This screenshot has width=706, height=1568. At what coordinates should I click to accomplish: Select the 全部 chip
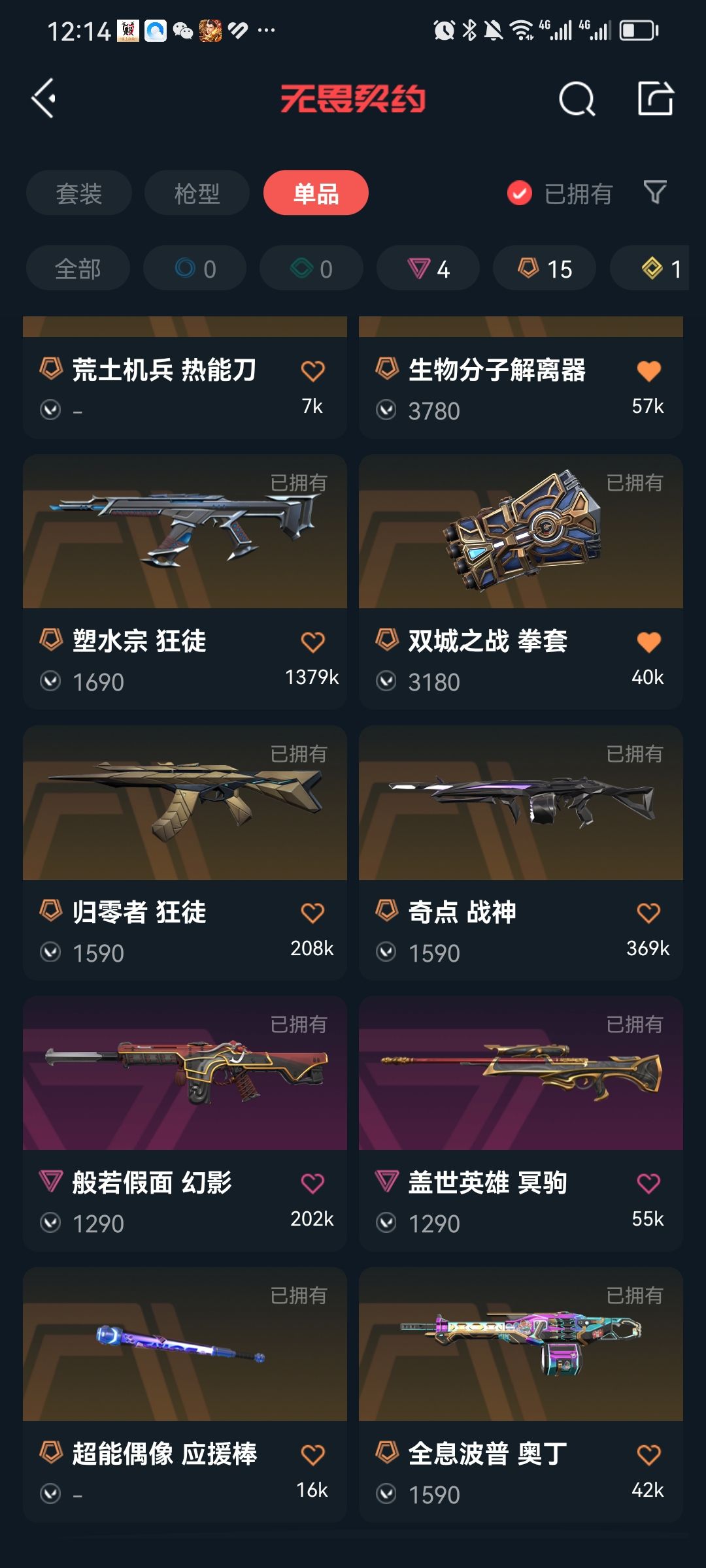[78, 268]
